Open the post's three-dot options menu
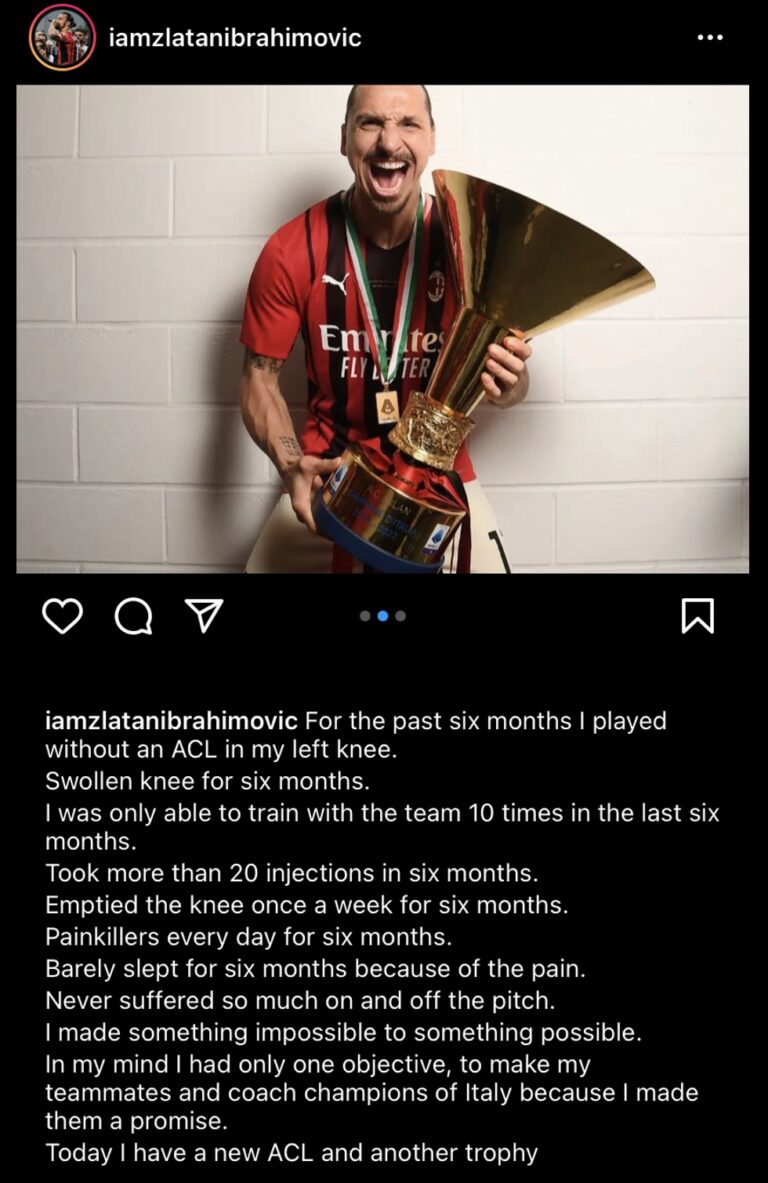 tap(709, 37)
